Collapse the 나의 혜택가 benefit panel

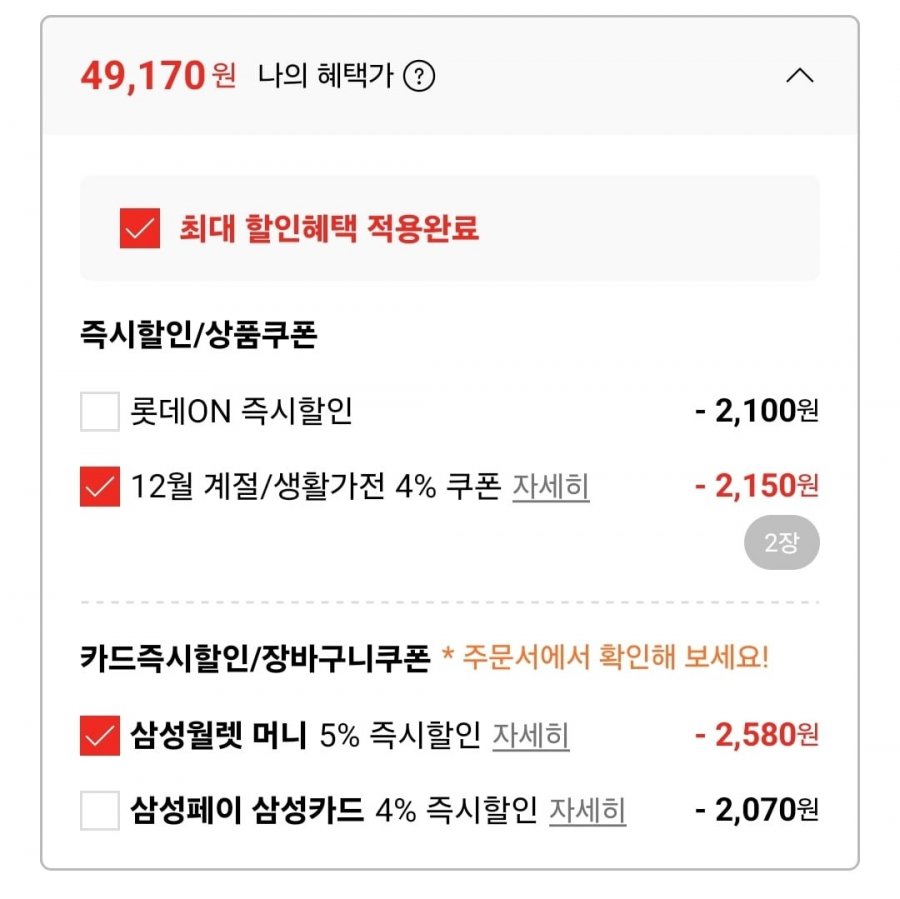coord(799,76)
